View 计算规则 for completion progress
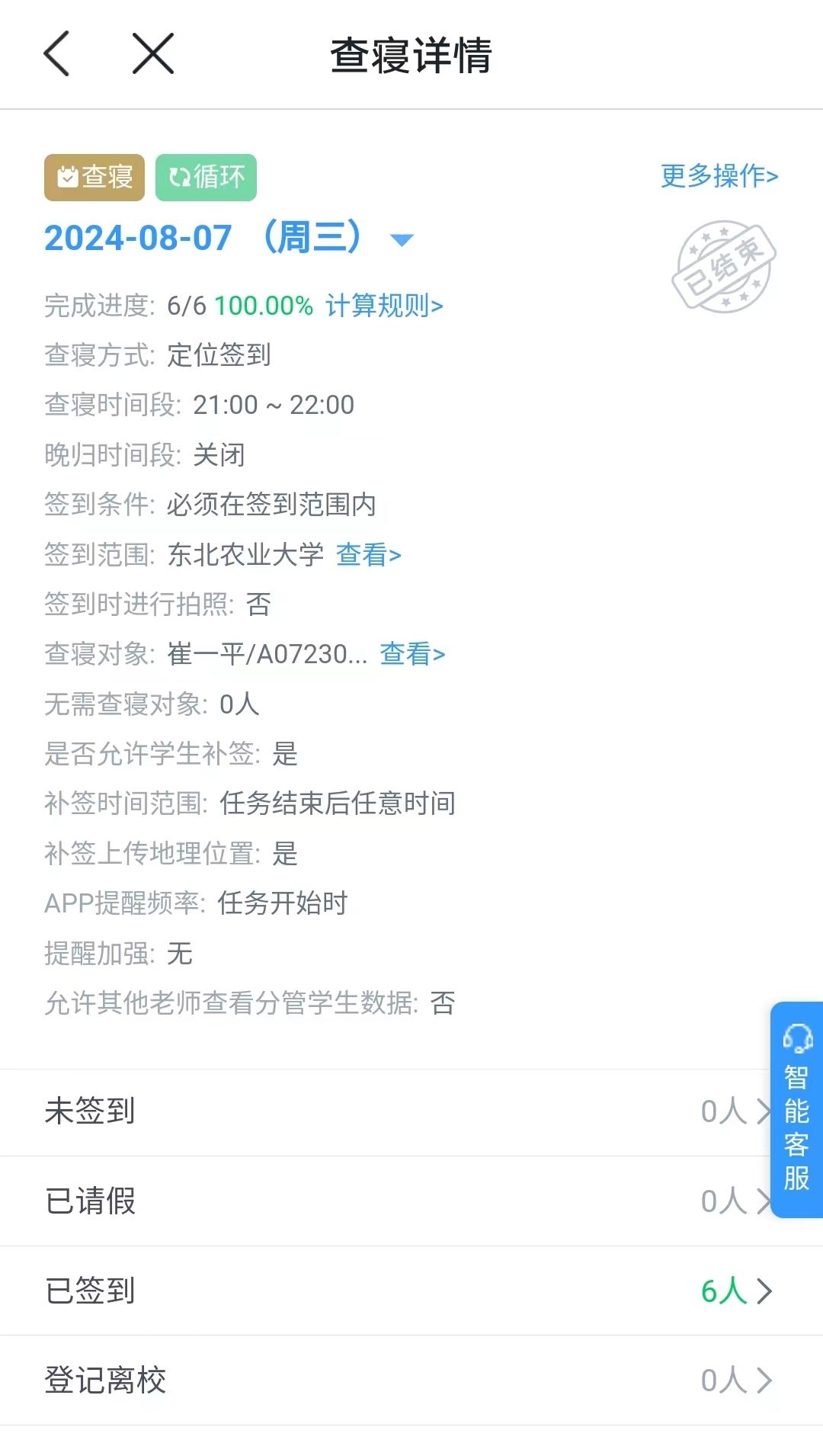The image size is (823, 1456). [x=384, y=306]
